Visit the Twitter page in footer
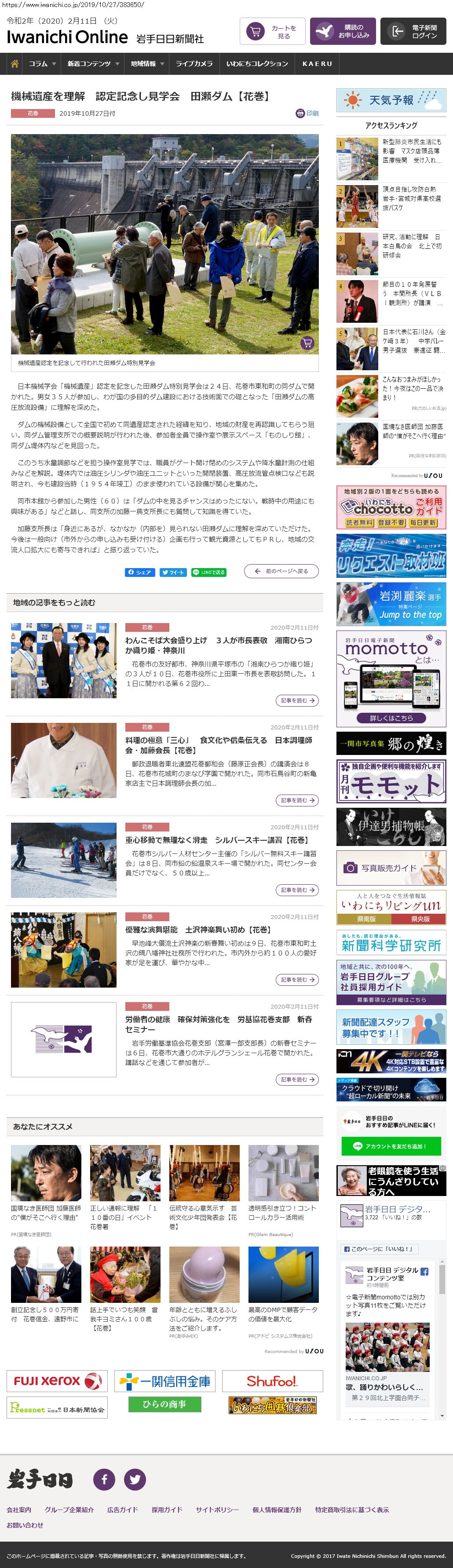The width and height of the screenshot is (453, 1568). click(x=135, y=1479)
